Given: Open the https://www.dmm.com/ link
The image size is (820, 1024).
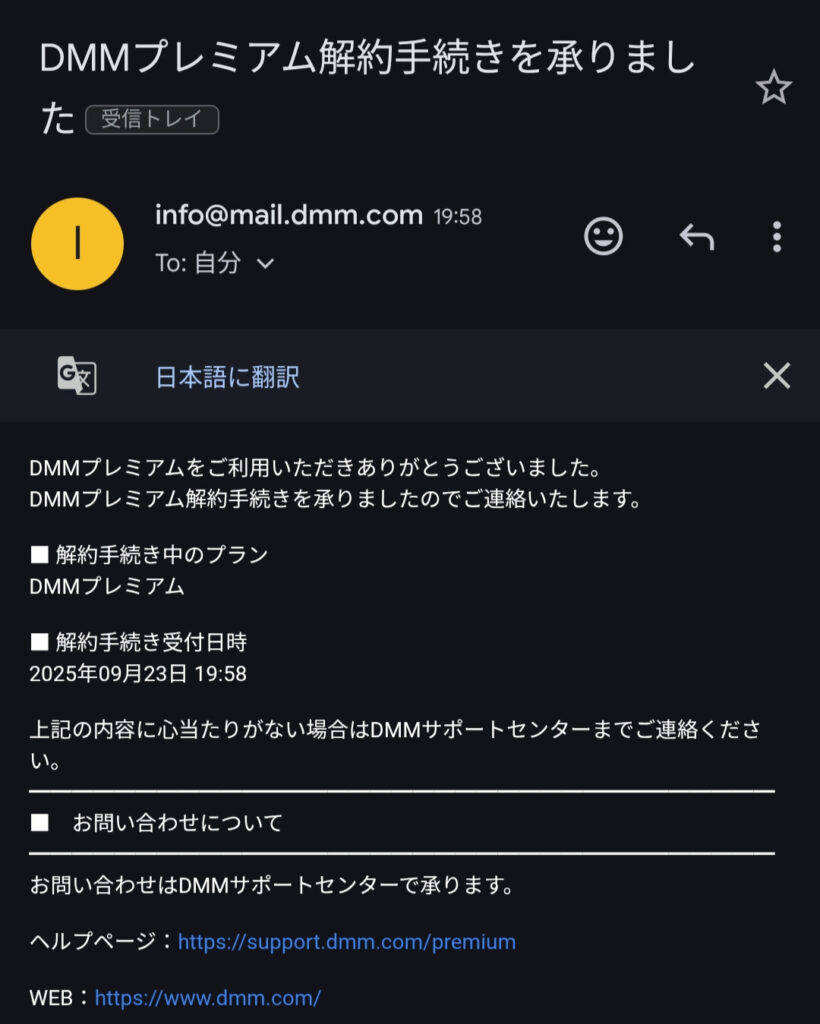Looking at the screenshot, I should [208, 998].
